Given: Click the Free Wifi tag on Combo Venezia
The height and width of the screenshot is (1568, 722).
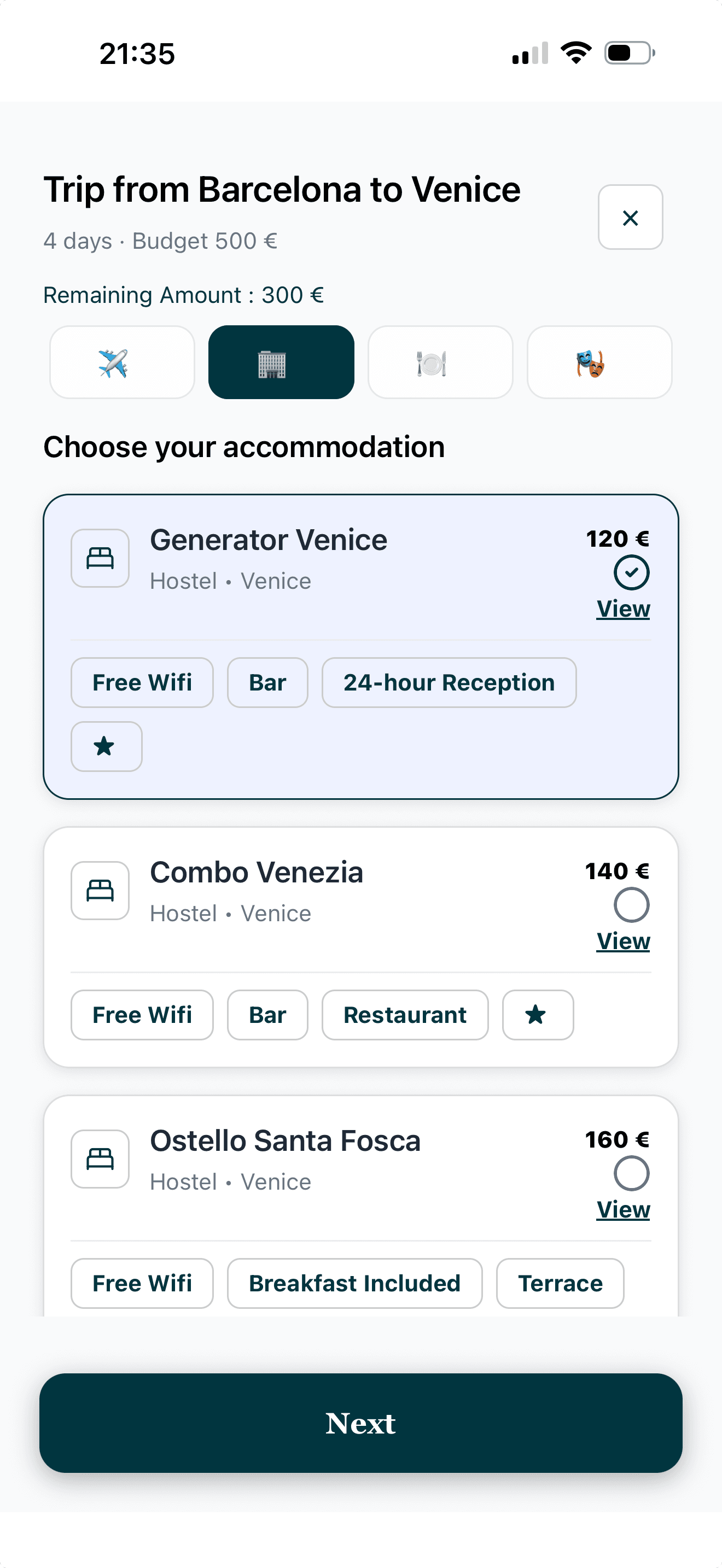Looking at the screenshot, I should tap(142, 1014).
